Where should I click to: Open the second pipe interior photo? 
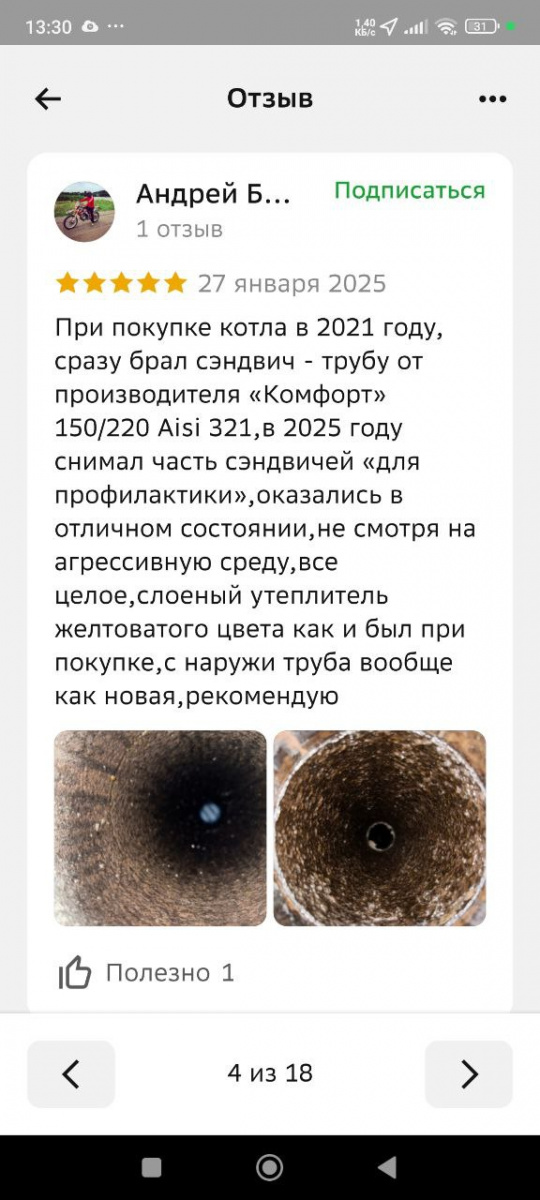380,828
